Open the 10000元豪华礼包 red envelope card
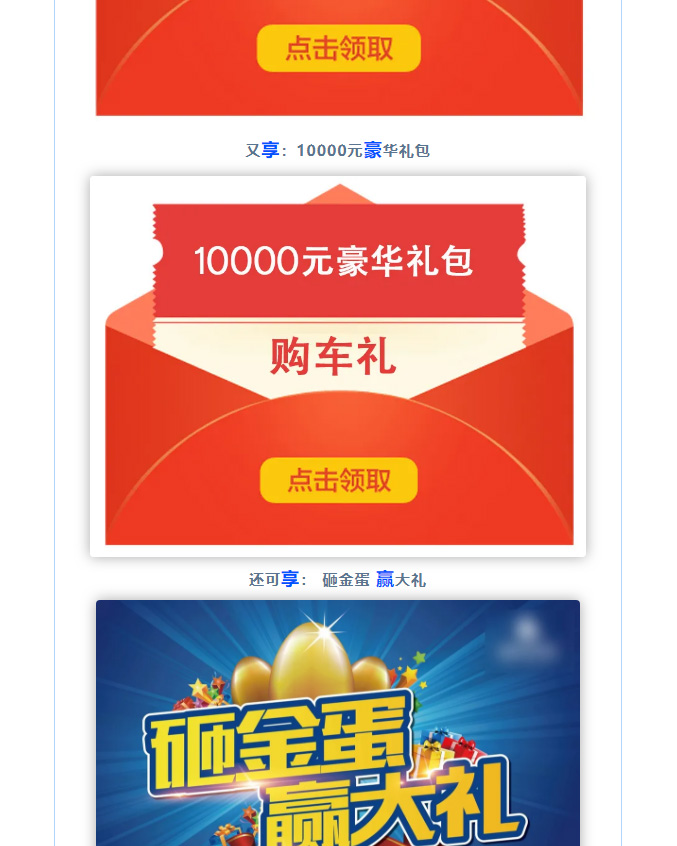The width and height of the screenshot is (677, 846). [x=338, y=365]
